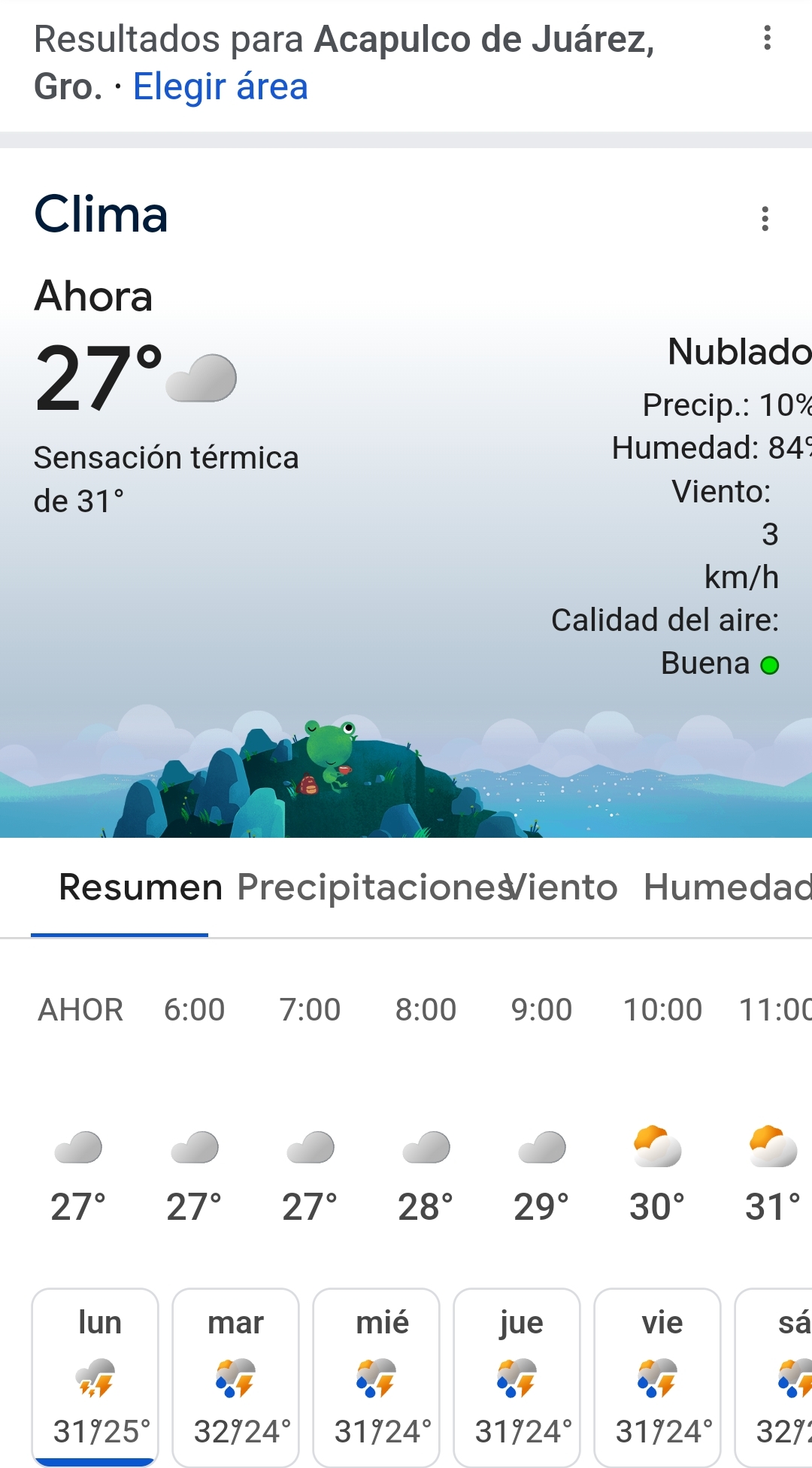Select the Resumen tab

[141, 887]
